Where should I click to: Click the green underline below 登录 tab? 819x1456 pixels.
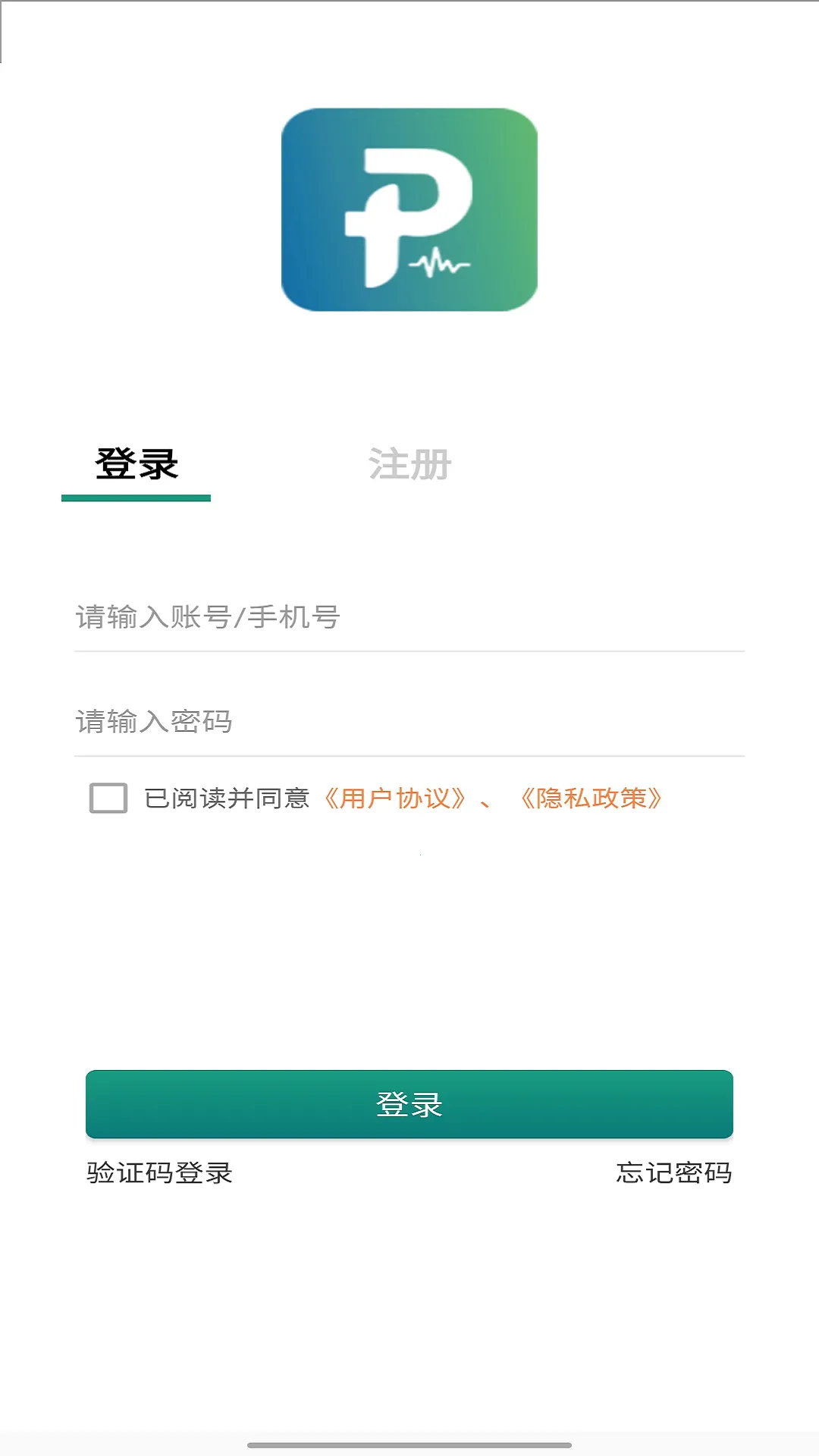click(136, 497)
